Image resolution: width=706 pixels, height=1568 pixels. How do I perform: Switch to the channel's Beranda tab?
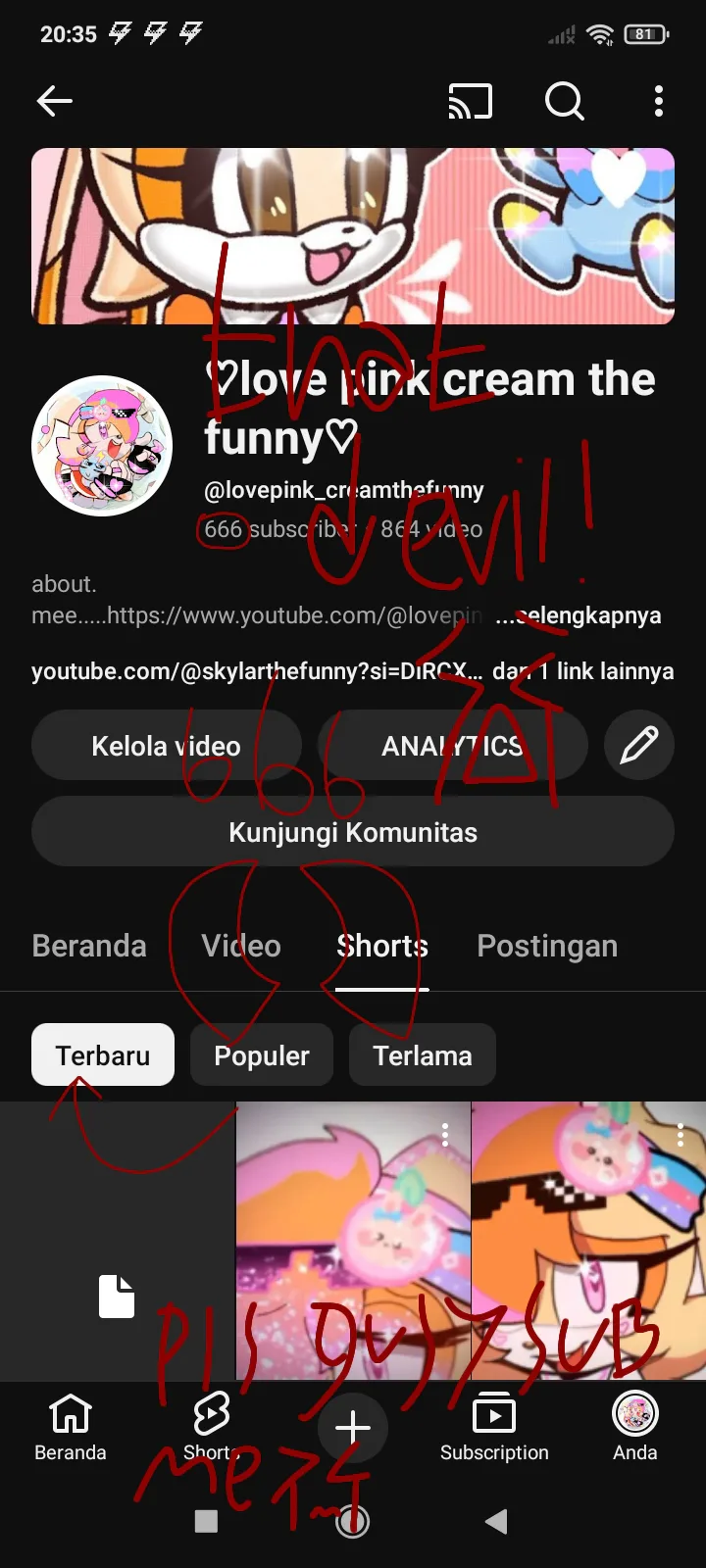point(89,946)
